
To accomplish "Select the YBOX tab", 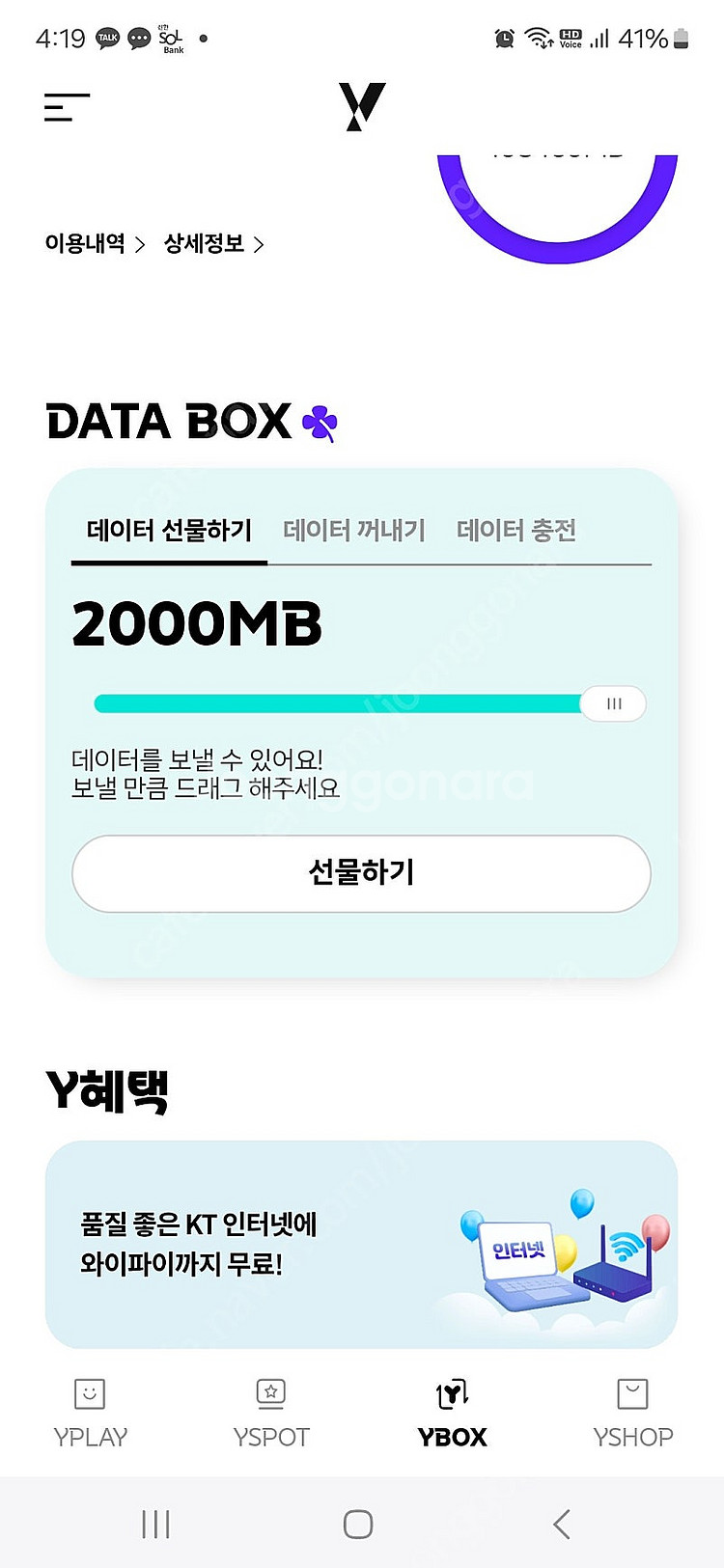I will pyautogui.click(x=452, y=1414).
